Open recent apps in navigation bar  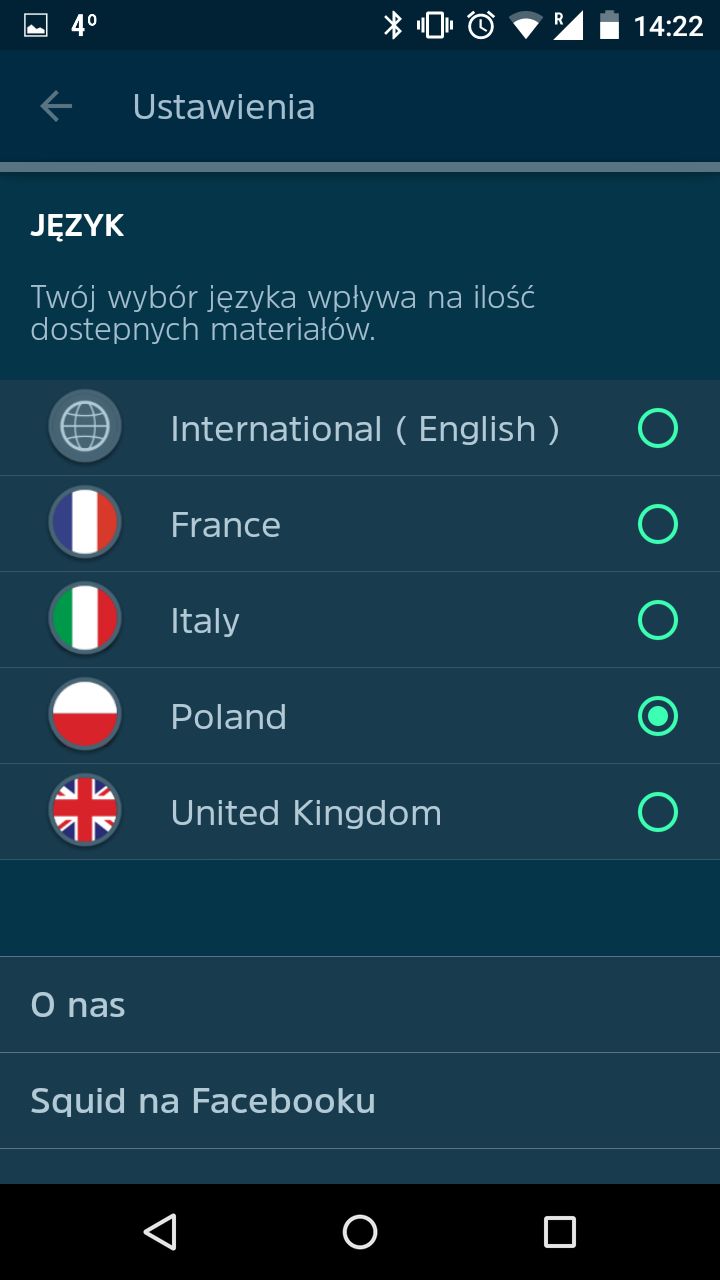pyautogui.click(x=560, y=1232)
